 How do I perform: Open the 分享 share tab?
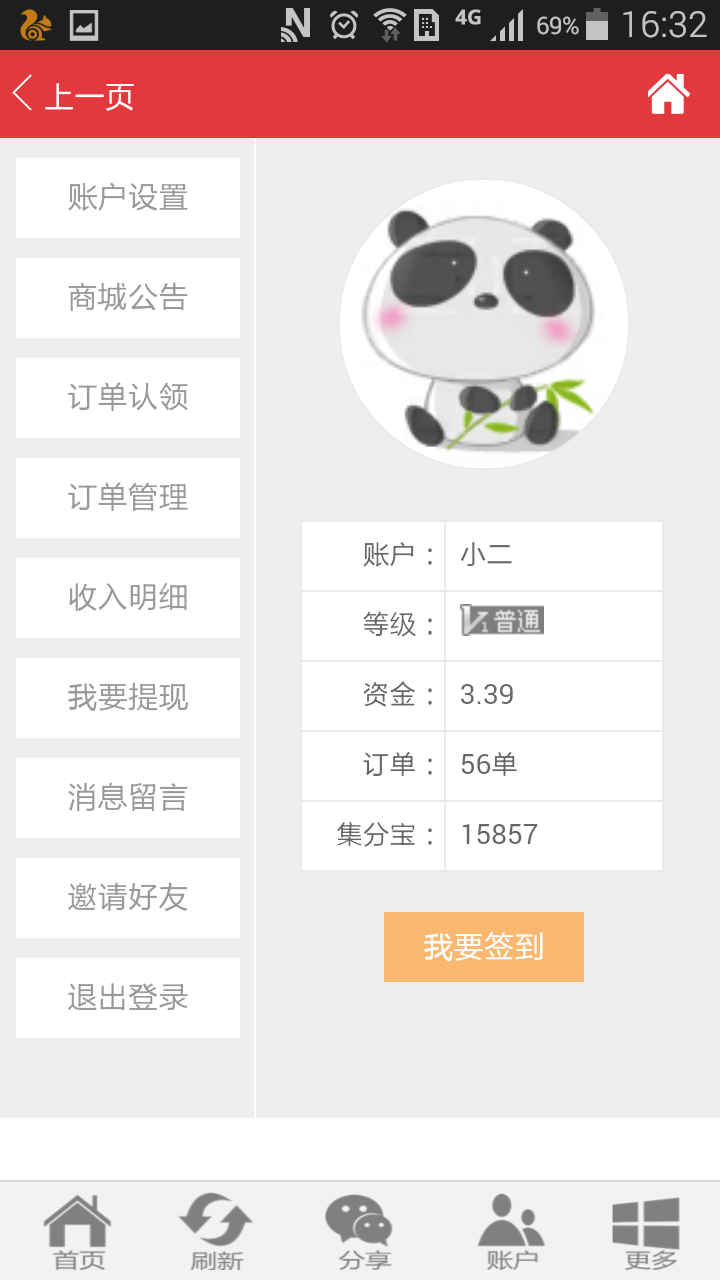[361, 1232]
